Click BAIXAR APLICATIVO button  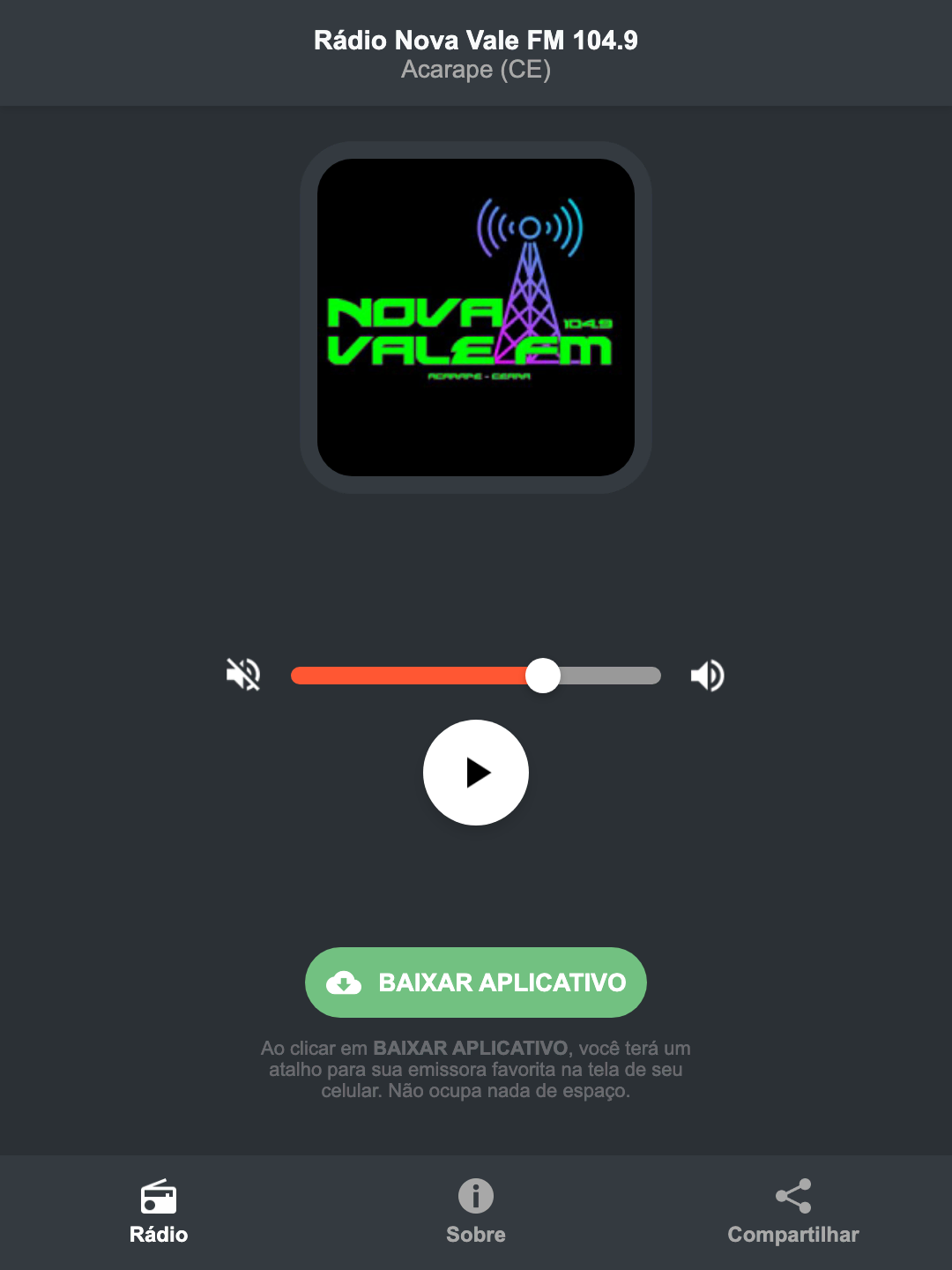point(476,982)
